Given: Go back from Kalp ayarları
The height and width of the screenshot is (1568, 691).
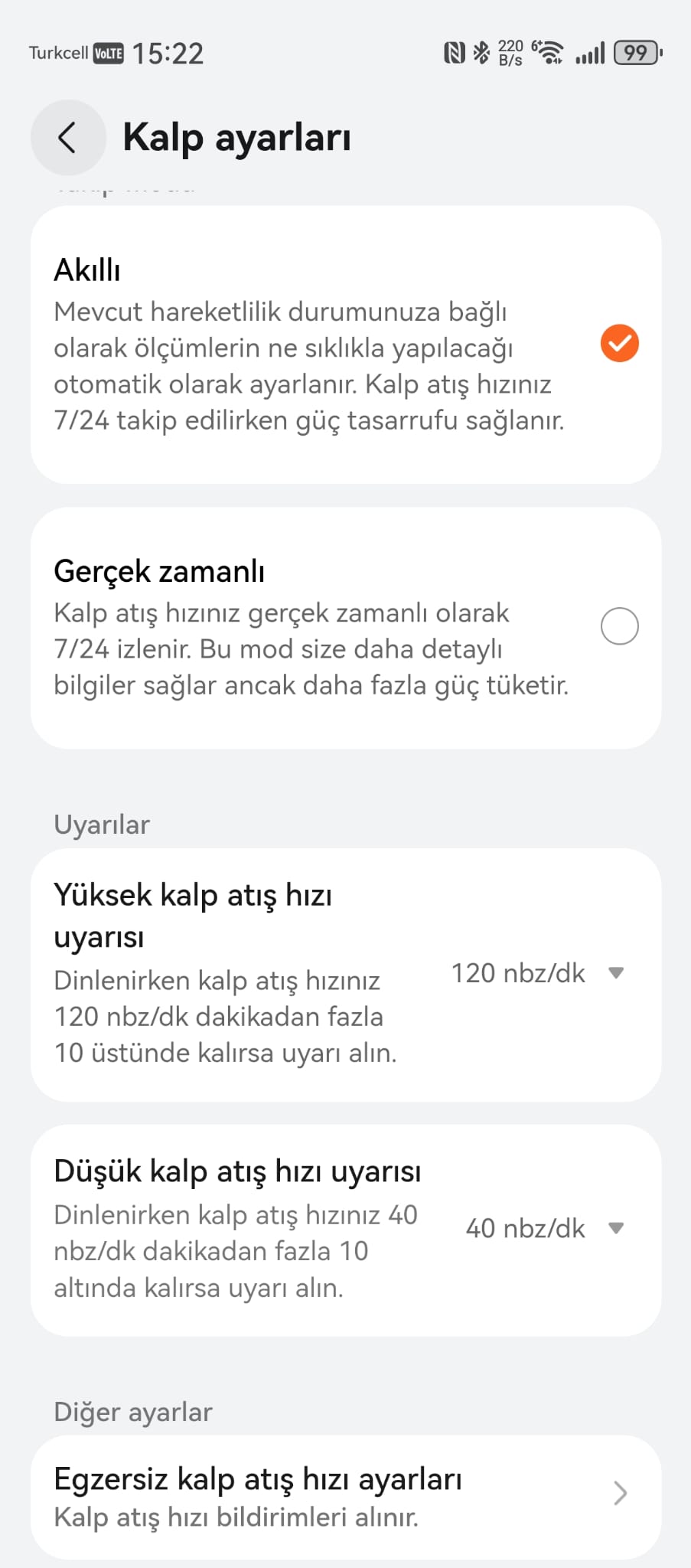Looking at the screenshot, I should (x=67, y=138).
